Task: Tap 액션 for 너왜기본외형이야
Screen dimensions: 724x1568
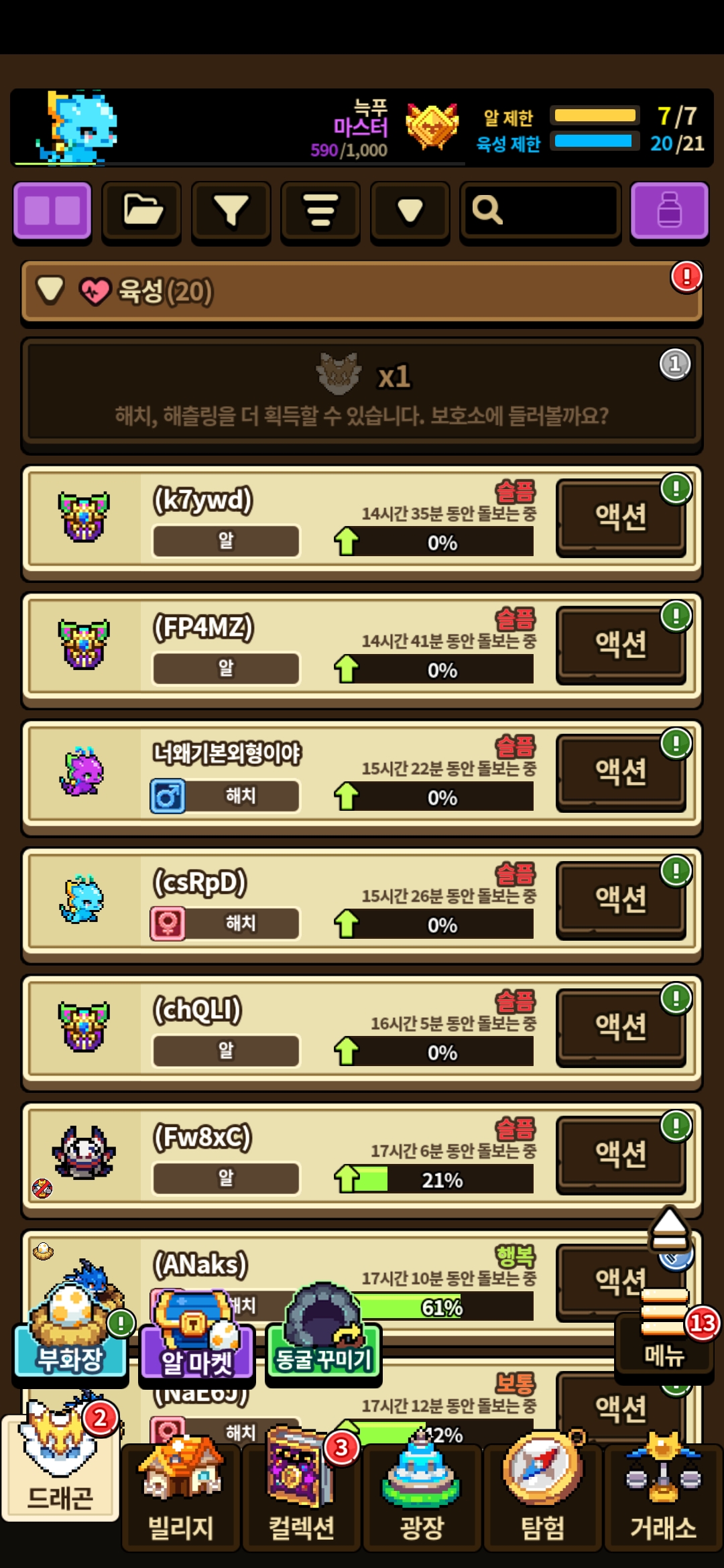Action: [x=621, y=772]
